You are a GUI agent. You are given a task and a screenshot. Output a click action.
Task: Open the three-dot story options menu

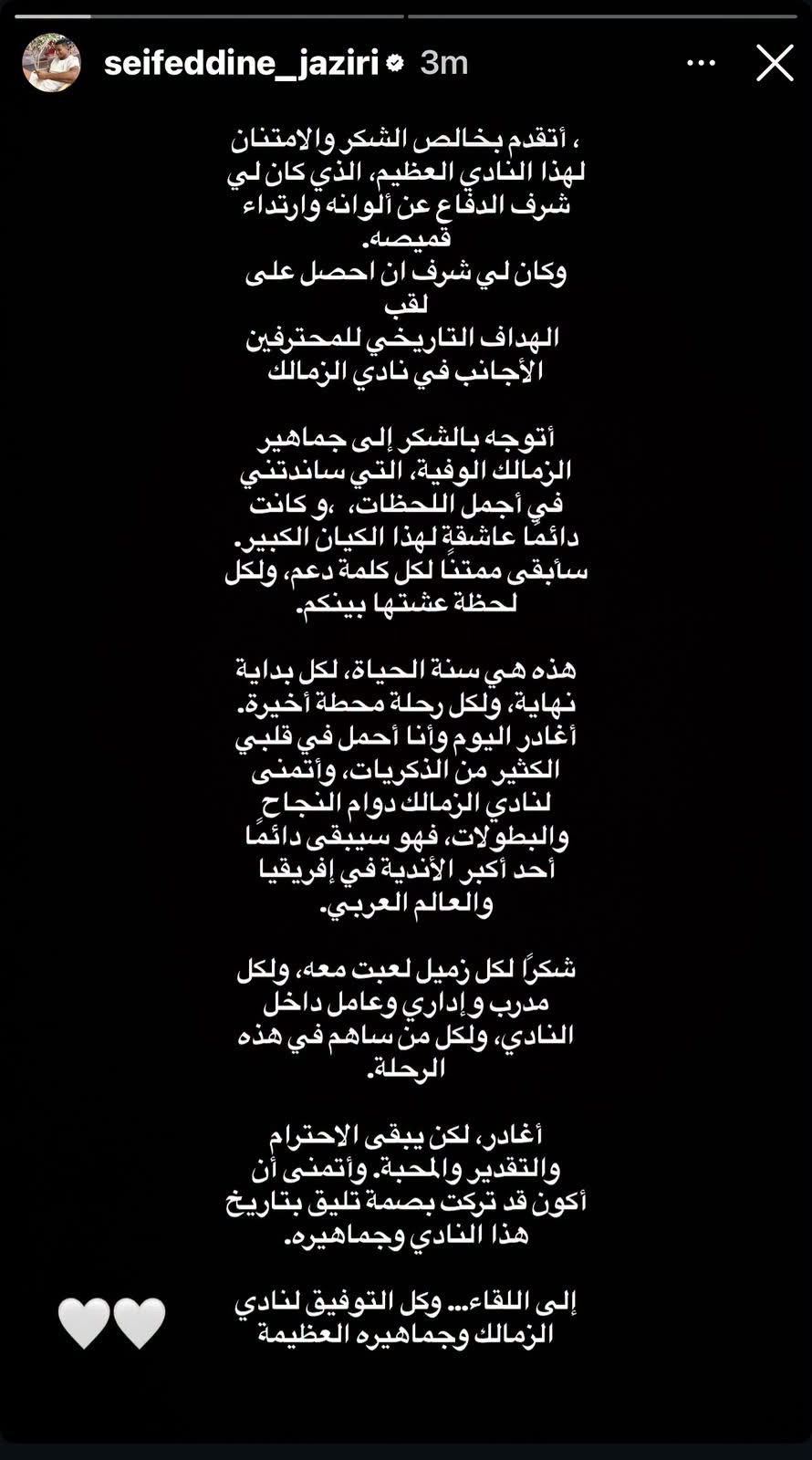(701, 63)
